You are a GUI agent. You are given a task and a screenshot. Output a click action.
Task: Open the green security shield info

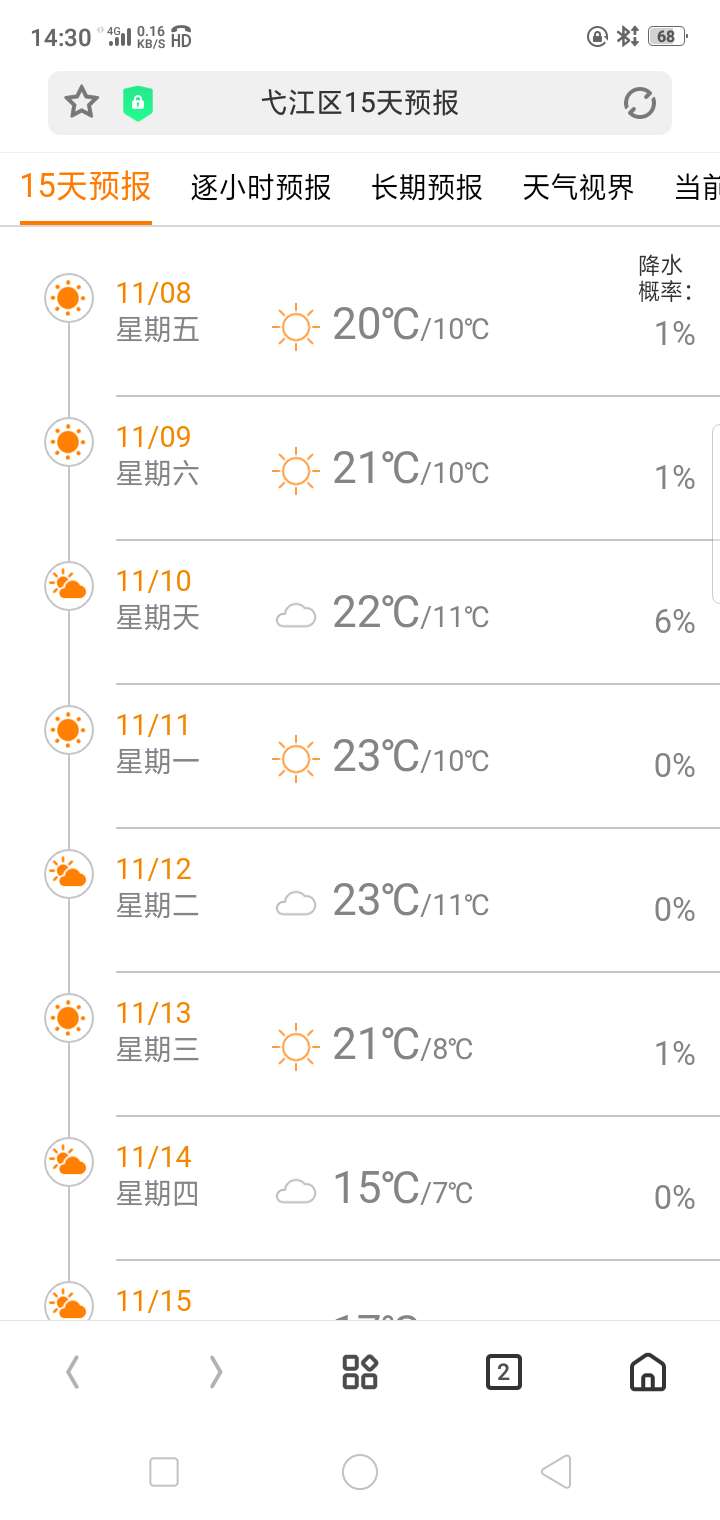[138, 103]
